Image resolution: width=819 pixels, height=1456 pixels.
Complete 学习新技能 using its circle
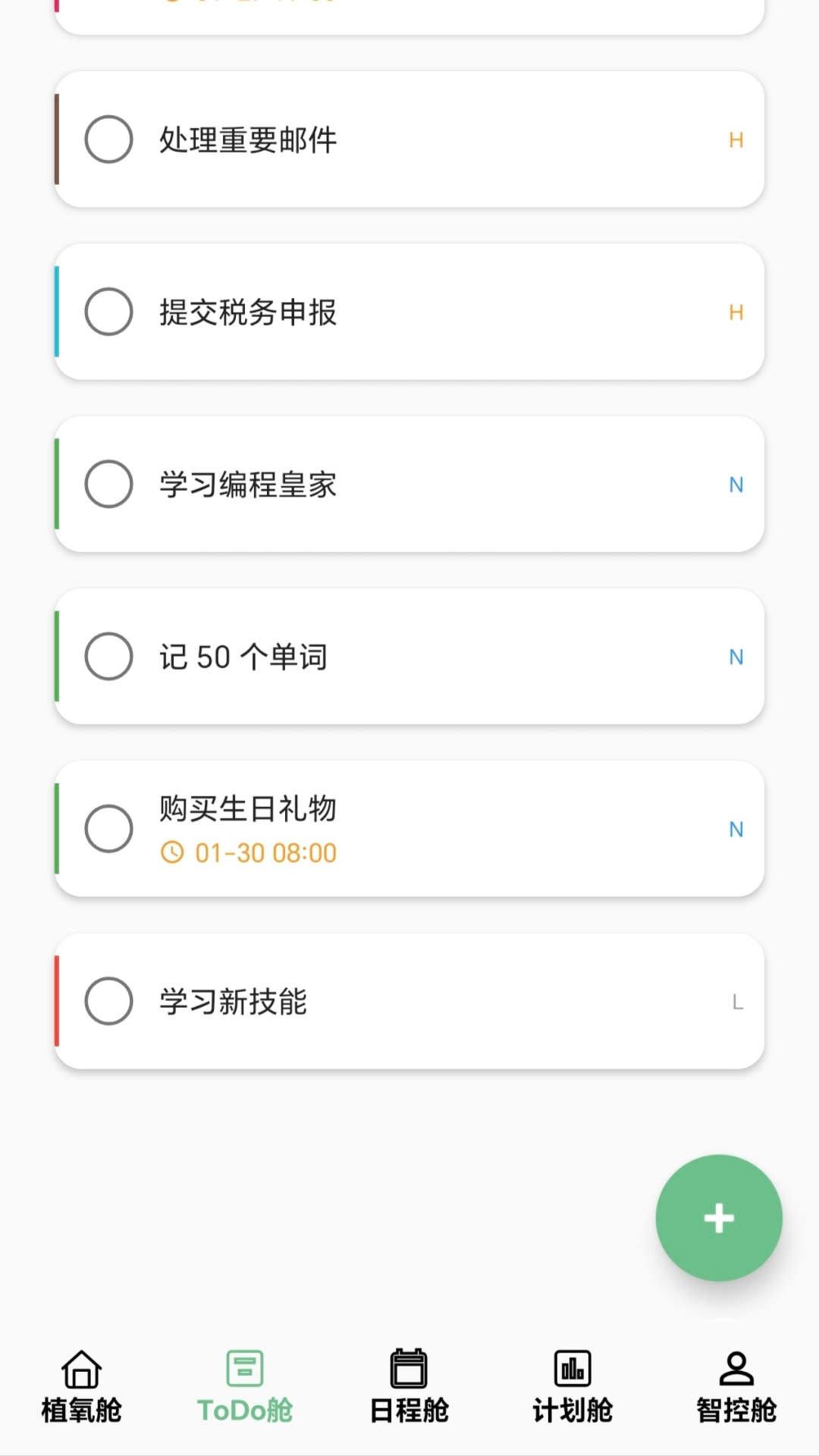[108, 1002]
